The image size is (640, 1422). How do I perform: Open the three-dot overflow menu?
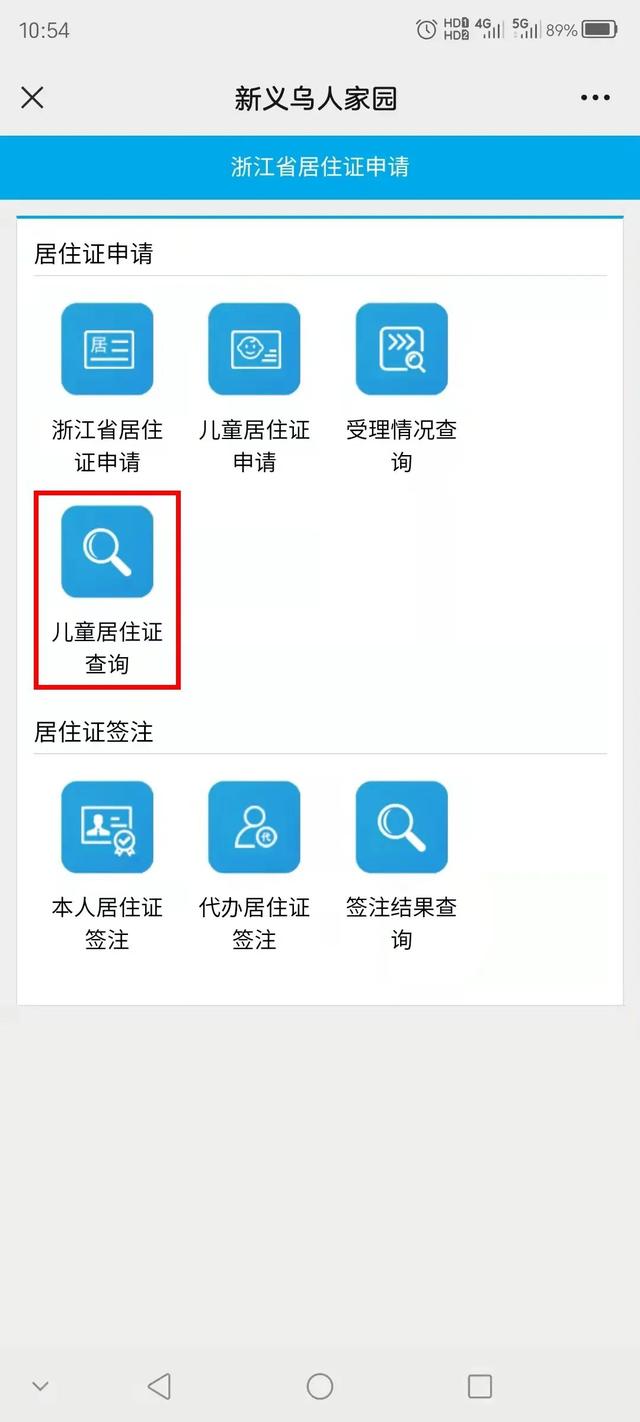point(595,98)
